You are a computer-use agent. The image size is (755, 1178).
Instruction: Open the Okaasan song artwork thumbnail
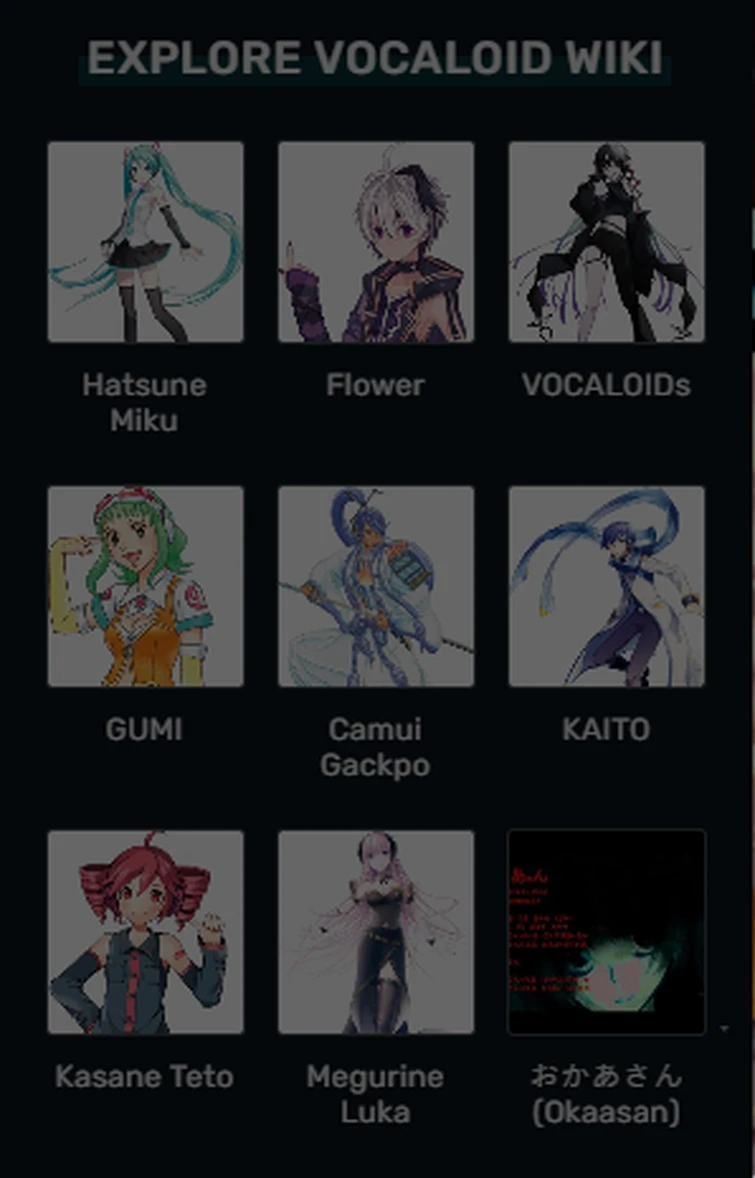click(608, 932)
